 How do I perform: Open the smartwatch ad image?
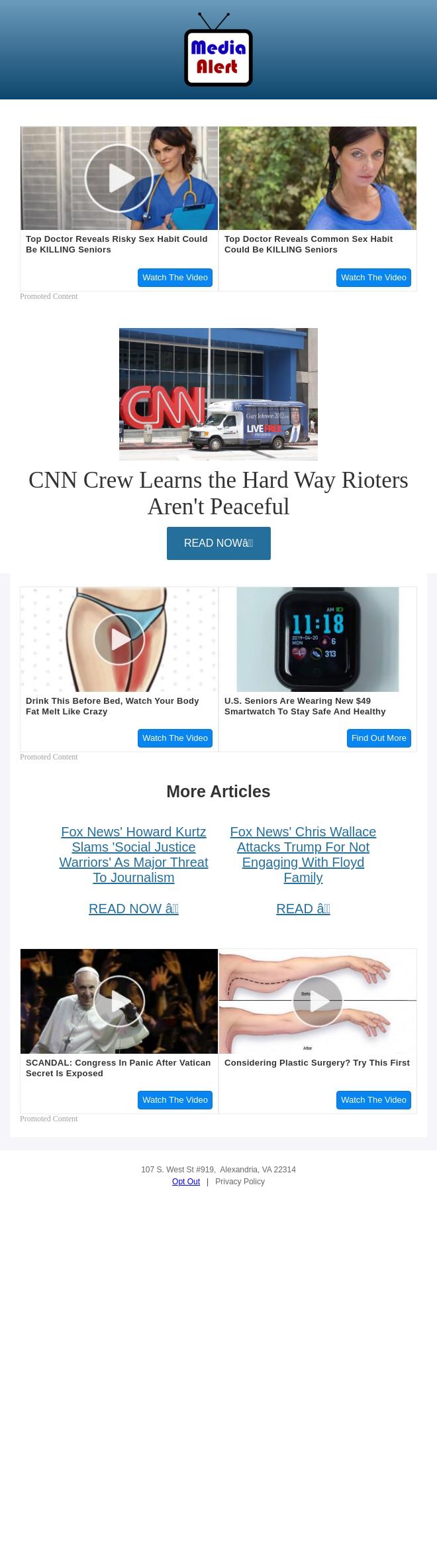(318, 640)
